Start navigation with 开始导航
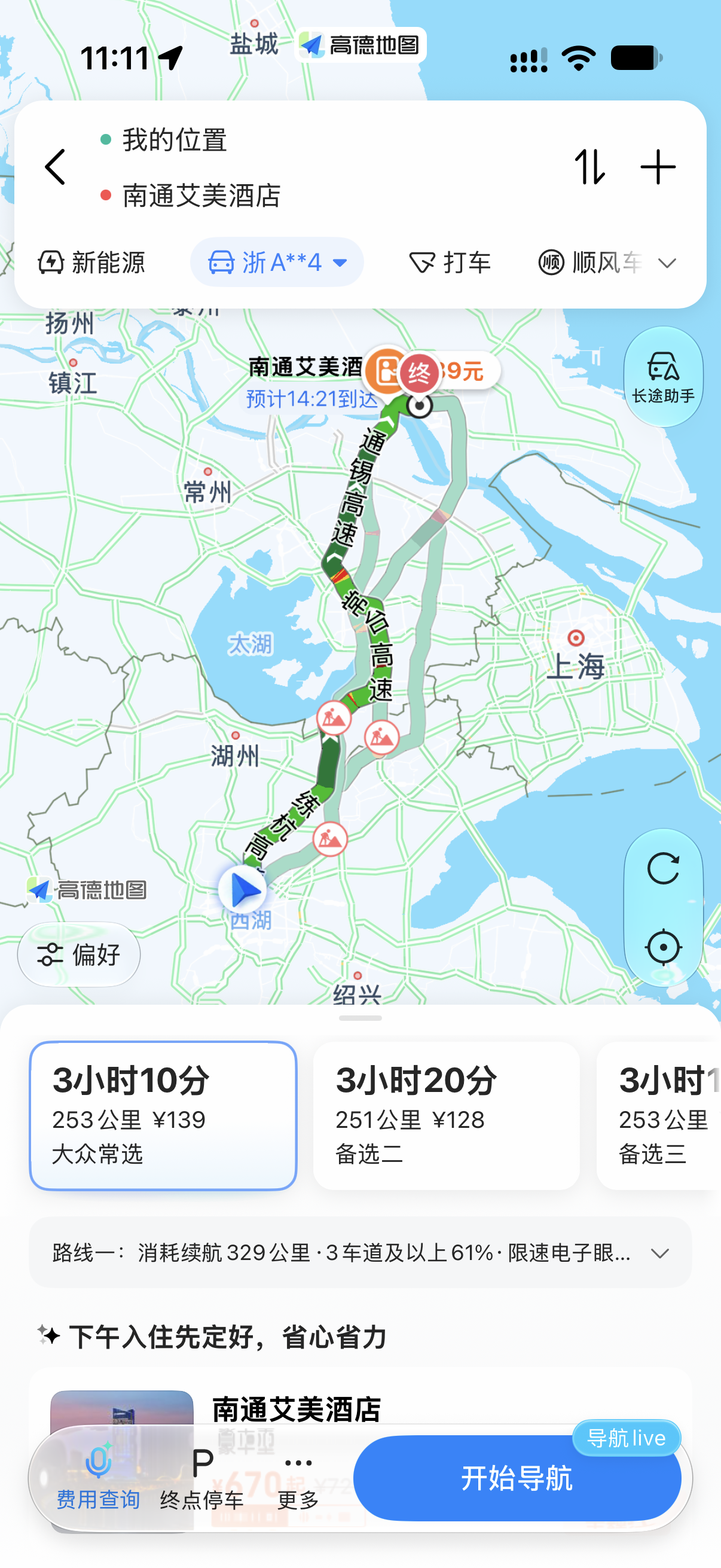The height and width of the screenshot is (1568, 721). click(x=517, y=1478)
